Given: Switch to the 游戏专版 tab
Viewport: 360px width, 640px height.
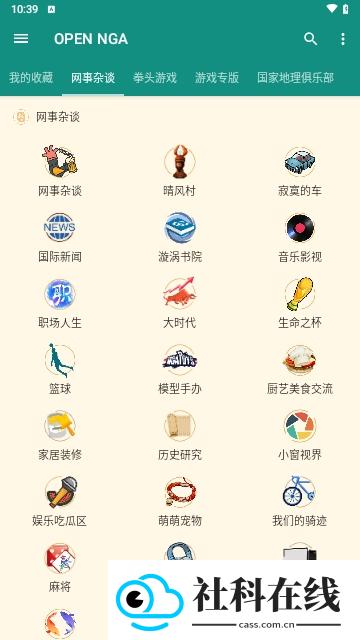Looking at the screenshot, I should pyautogui.click(x=217, y=78).
